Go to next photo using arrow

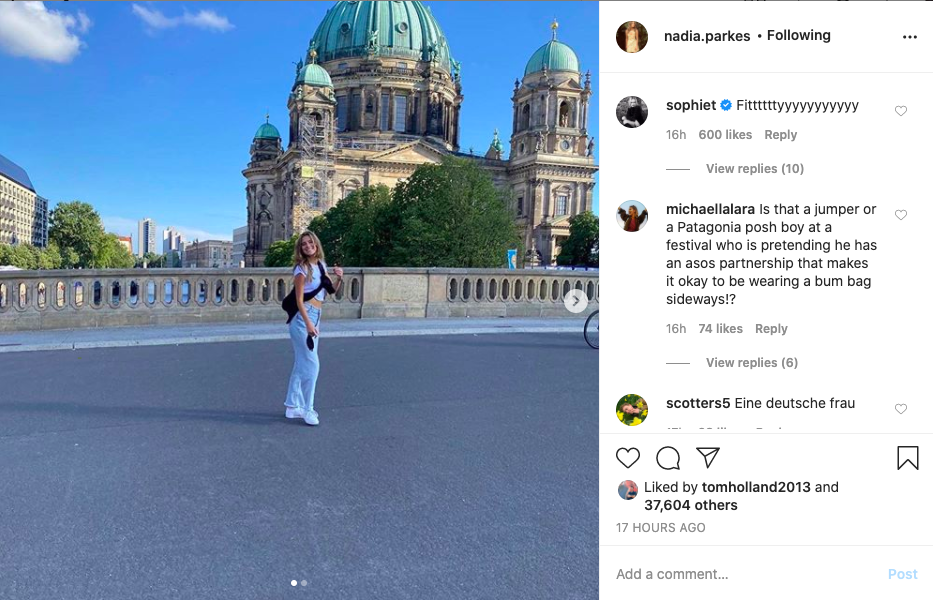click(x=575, y=300)
